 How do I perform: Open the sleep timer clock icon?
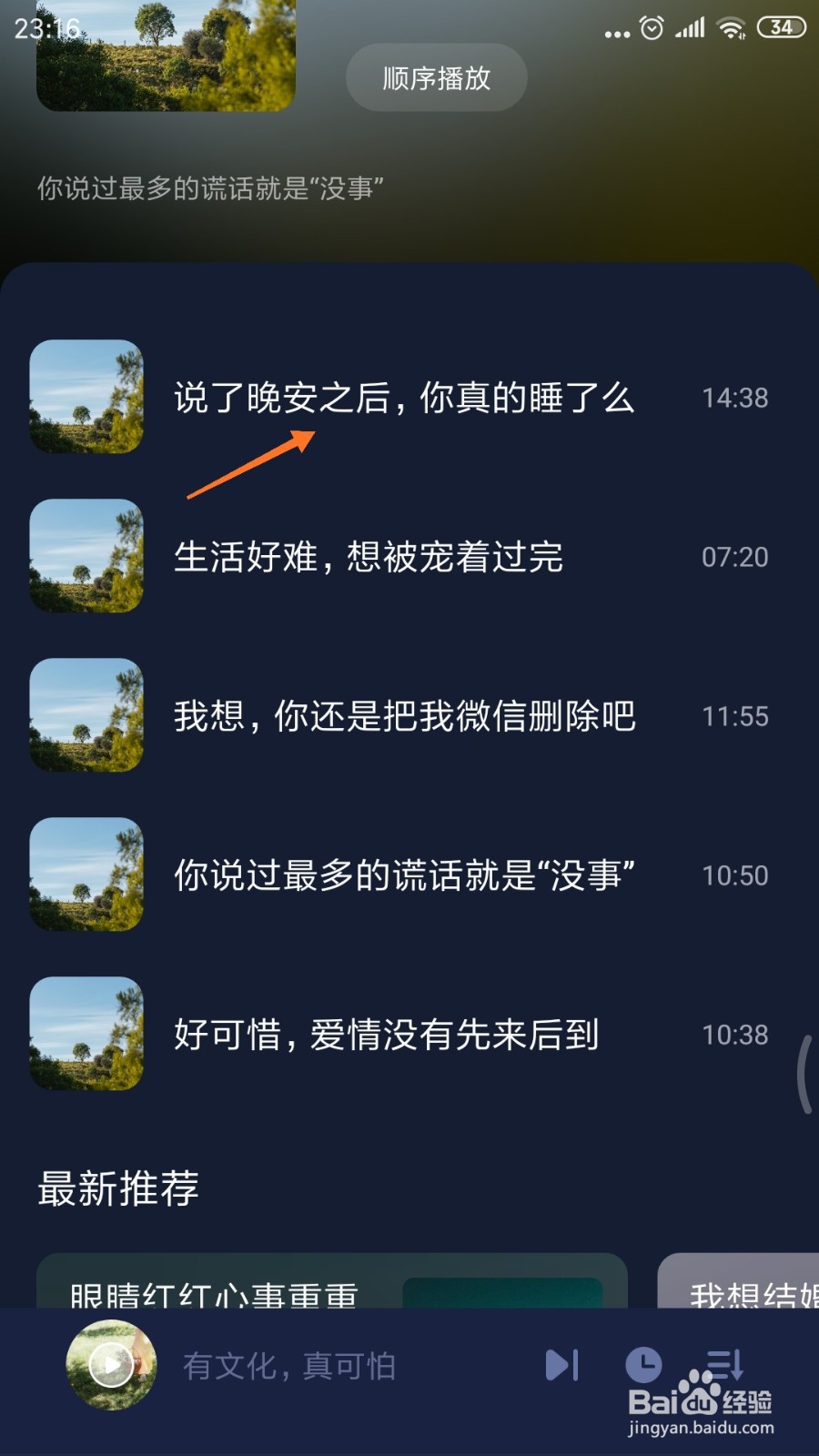coord(643,1365)
